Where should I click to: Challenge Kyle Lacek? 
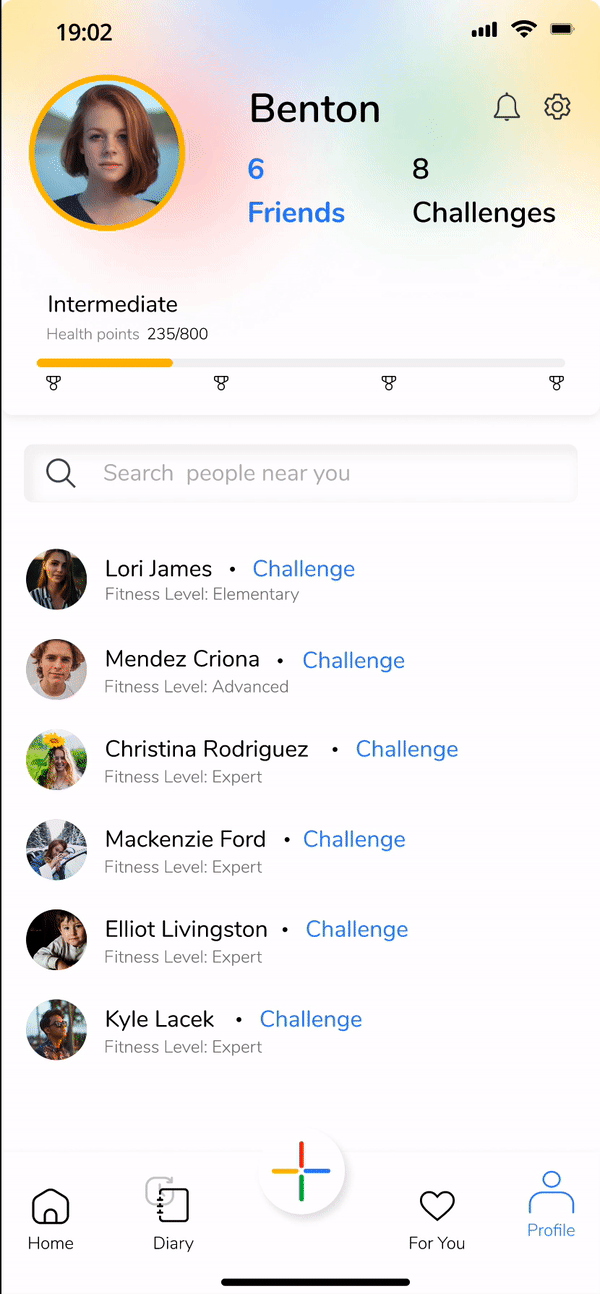point(310,1019)
